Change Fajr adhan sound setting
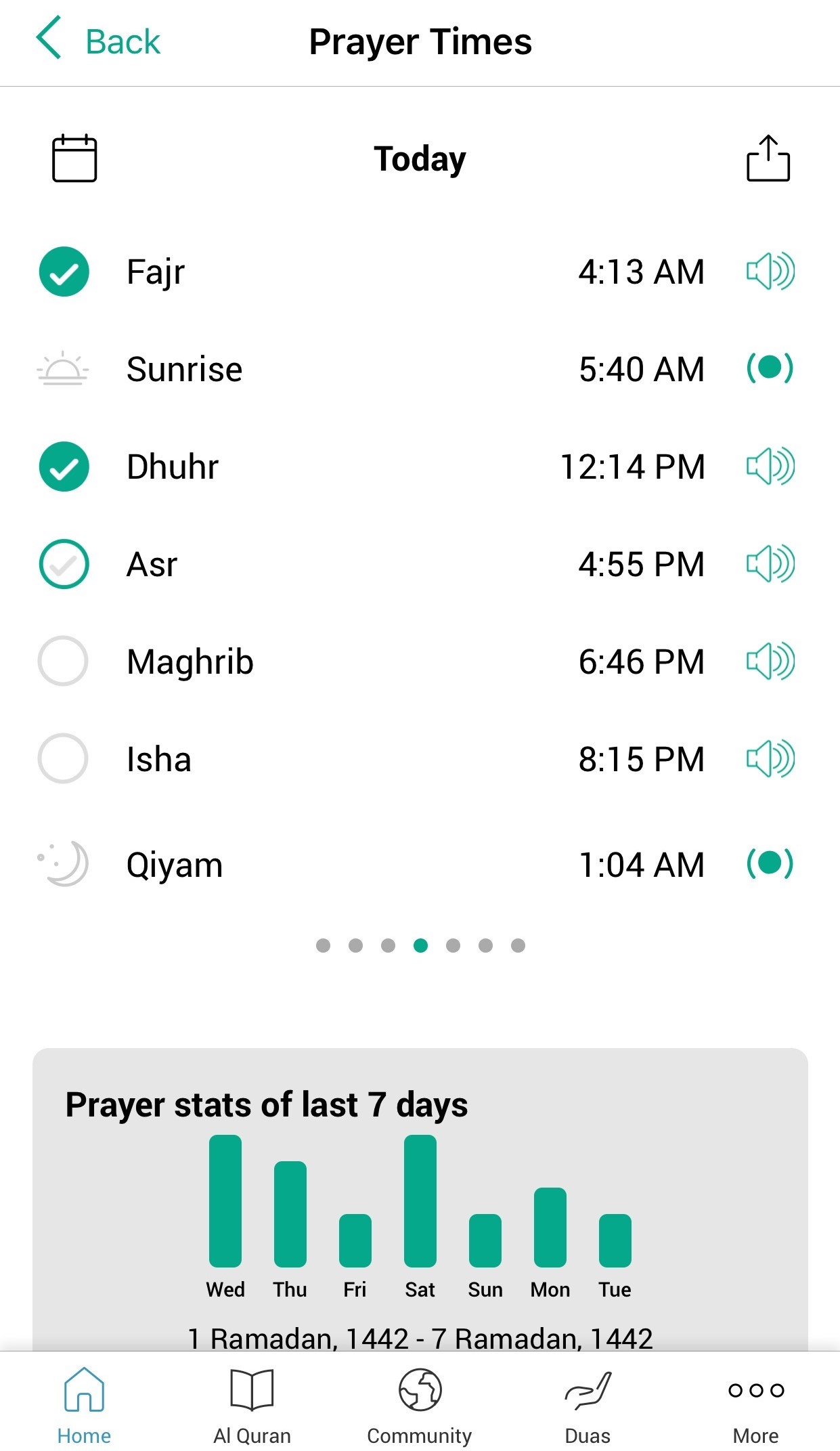The height and width of the screenshot is (1451, 840). click(x=770, y=272)
